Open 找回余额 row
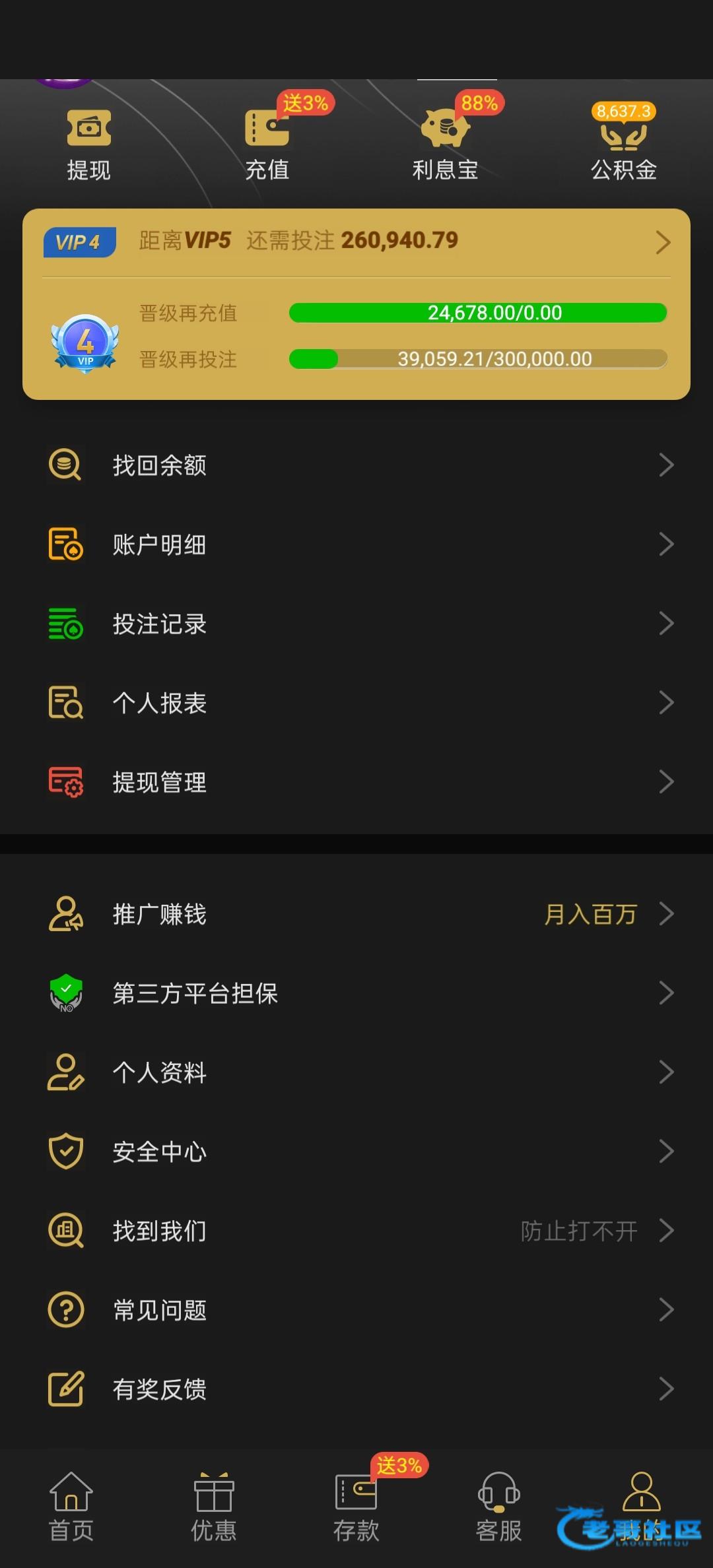The height and width of the screenshot is (1568, 713). (x=356, y=465)
